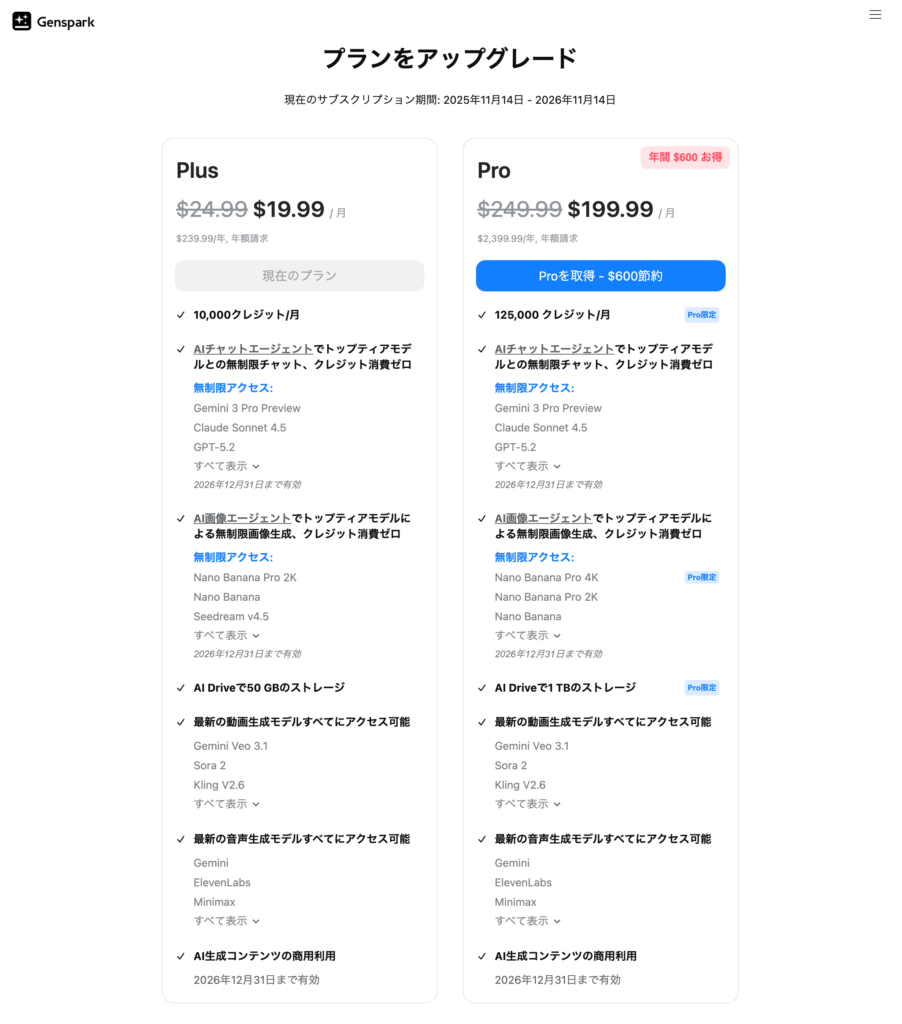Expand すべて表示 under GPT-5.2 in Plus
902x1024 pixels.
(x=226, y=466)
